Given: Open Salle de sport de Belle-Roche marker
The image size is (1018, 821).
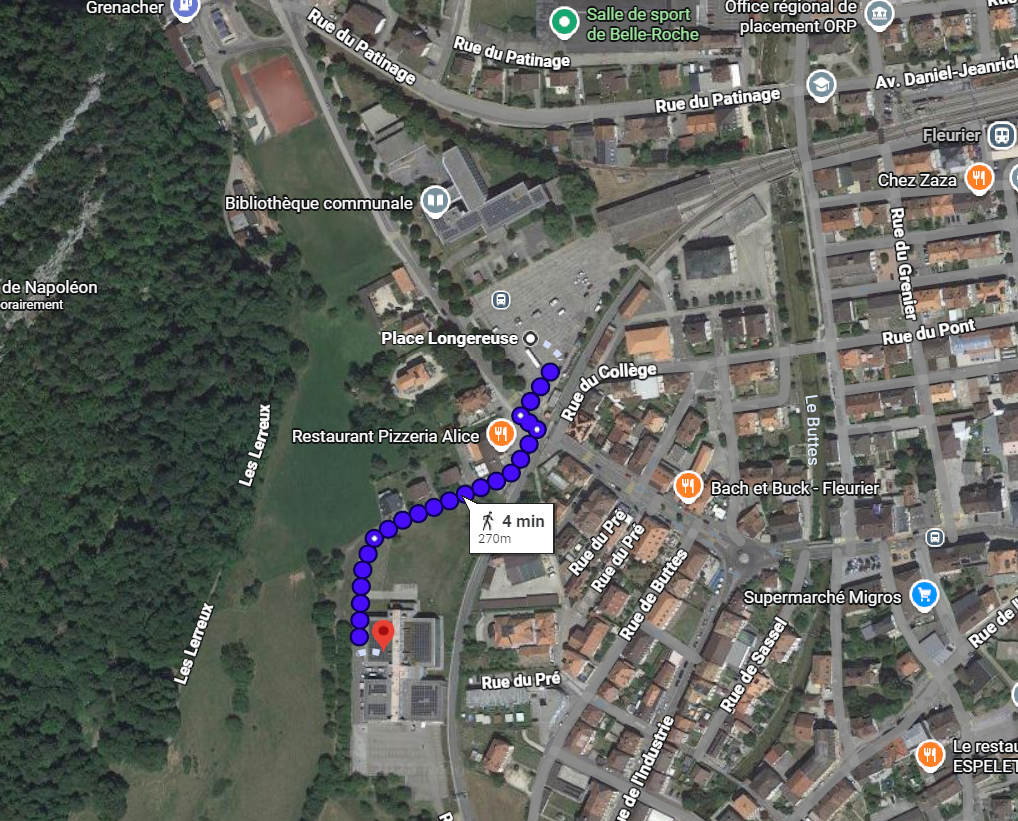Looking at the screenshot, I should [x=565, y=20].
